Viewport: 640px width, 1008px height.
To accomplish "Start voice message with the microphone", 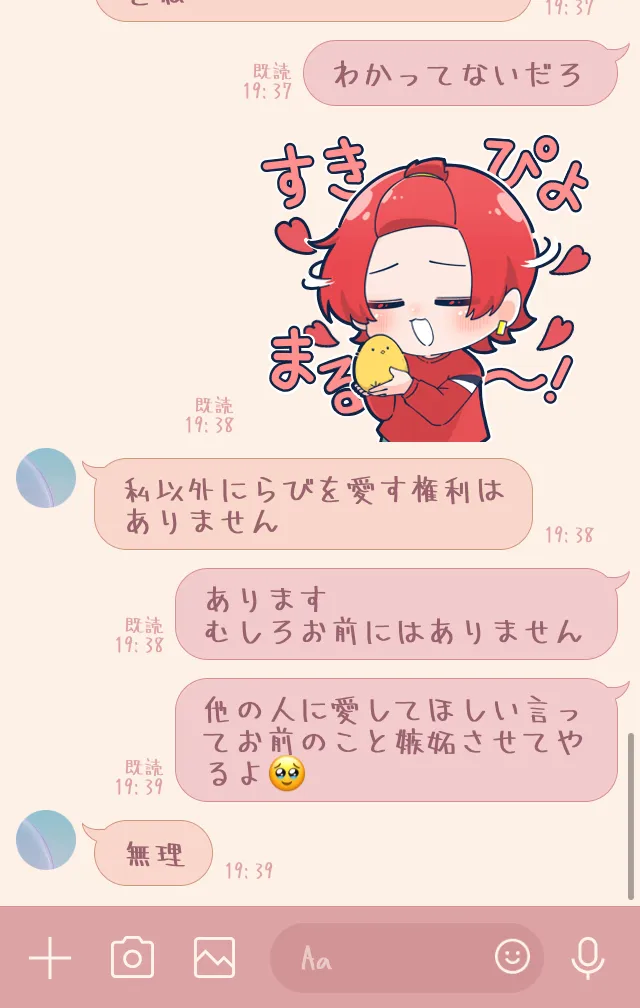I will point(588,958).
